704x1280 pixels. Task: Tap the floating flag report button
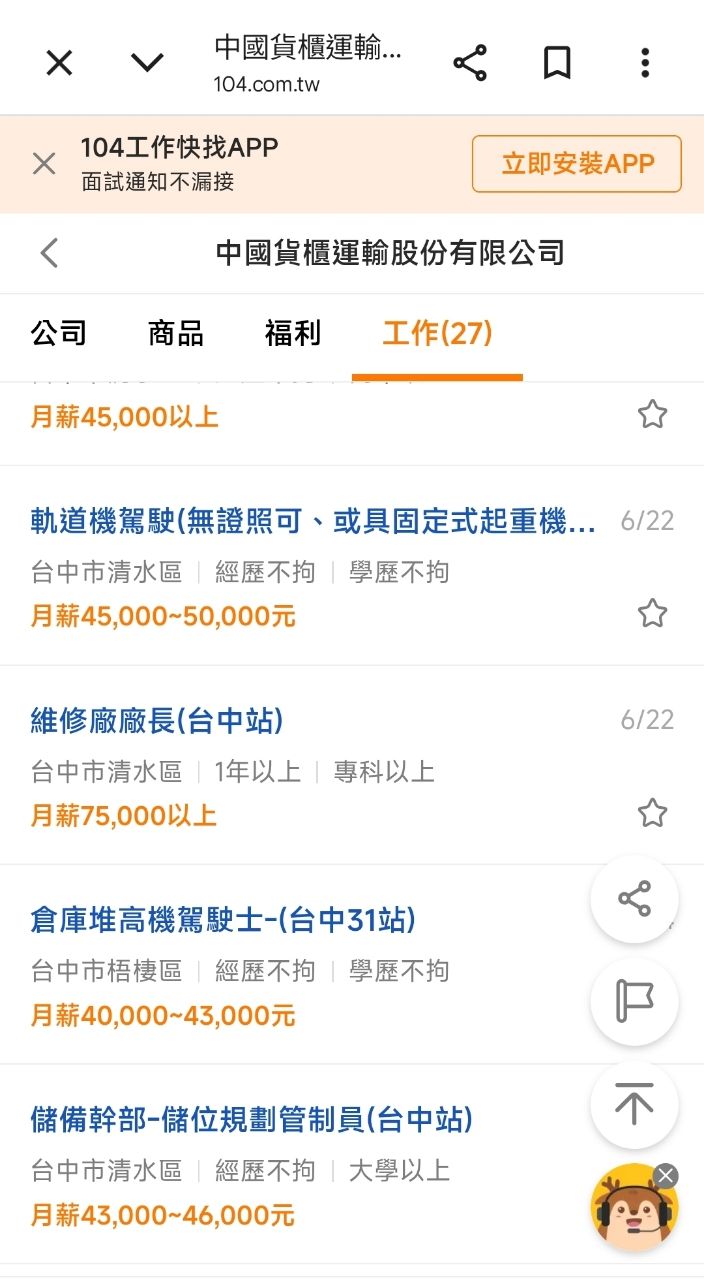pos(635,1002)
